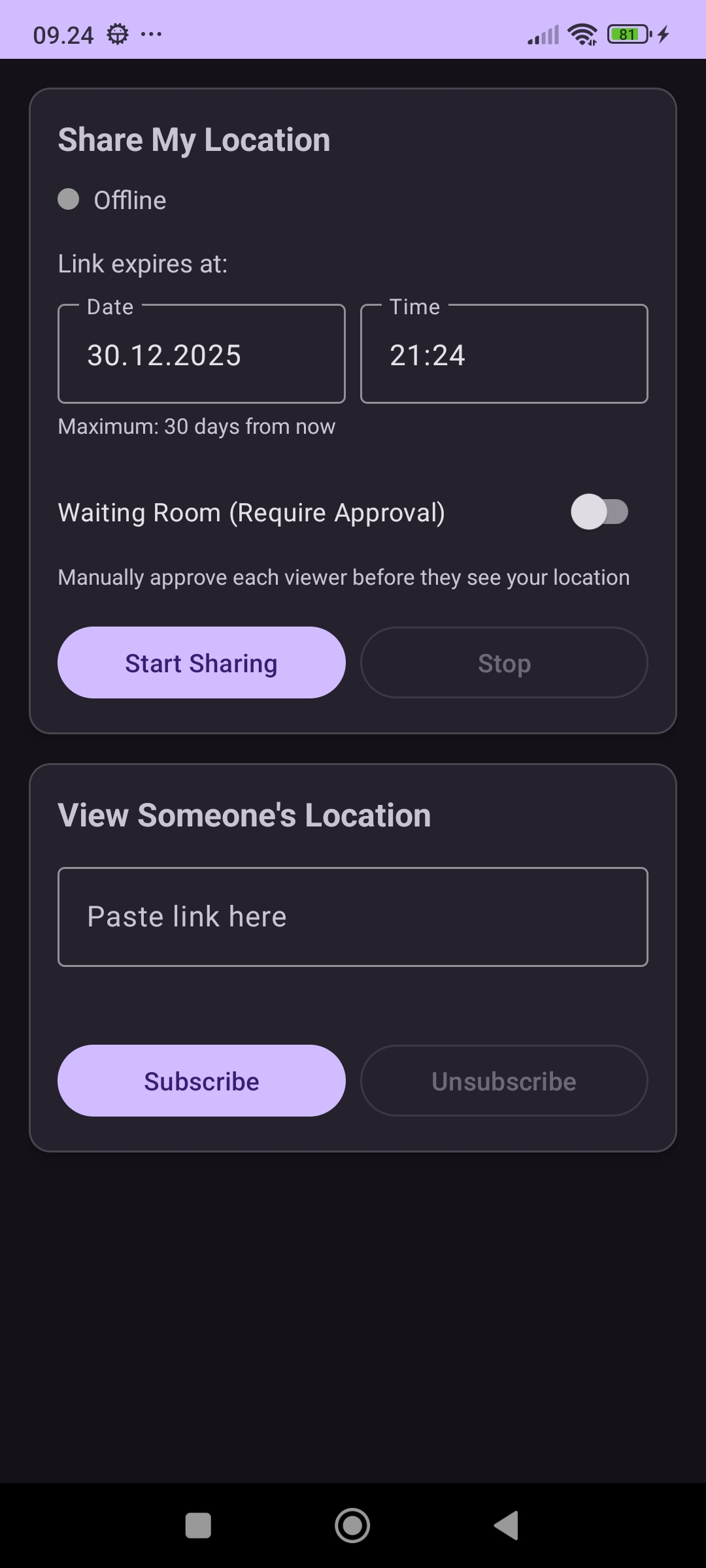Open the expiry Date field
Image resolution: width=706 pixels, height=1568 pixels.
201,354
